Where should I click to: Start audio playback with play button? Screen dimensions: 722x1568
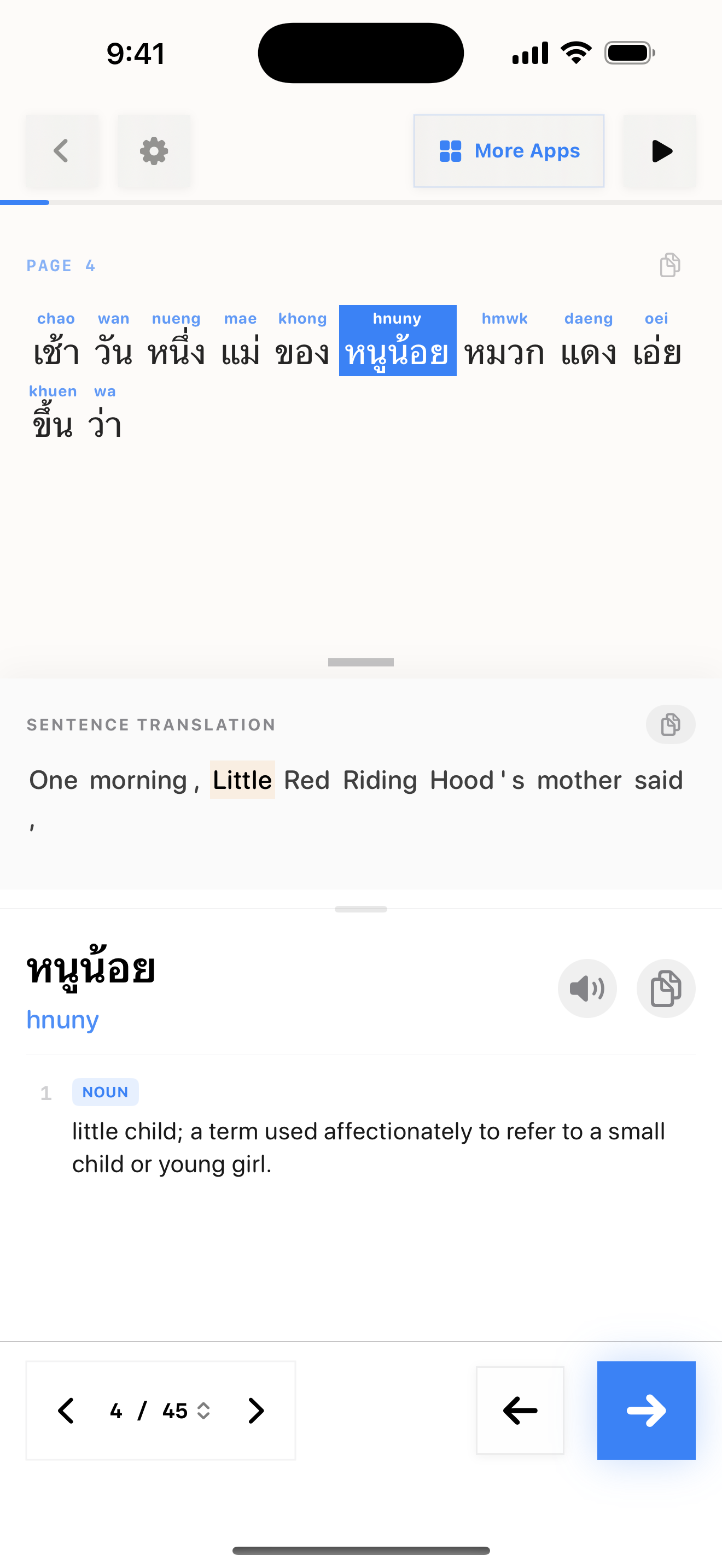(659, 151)
